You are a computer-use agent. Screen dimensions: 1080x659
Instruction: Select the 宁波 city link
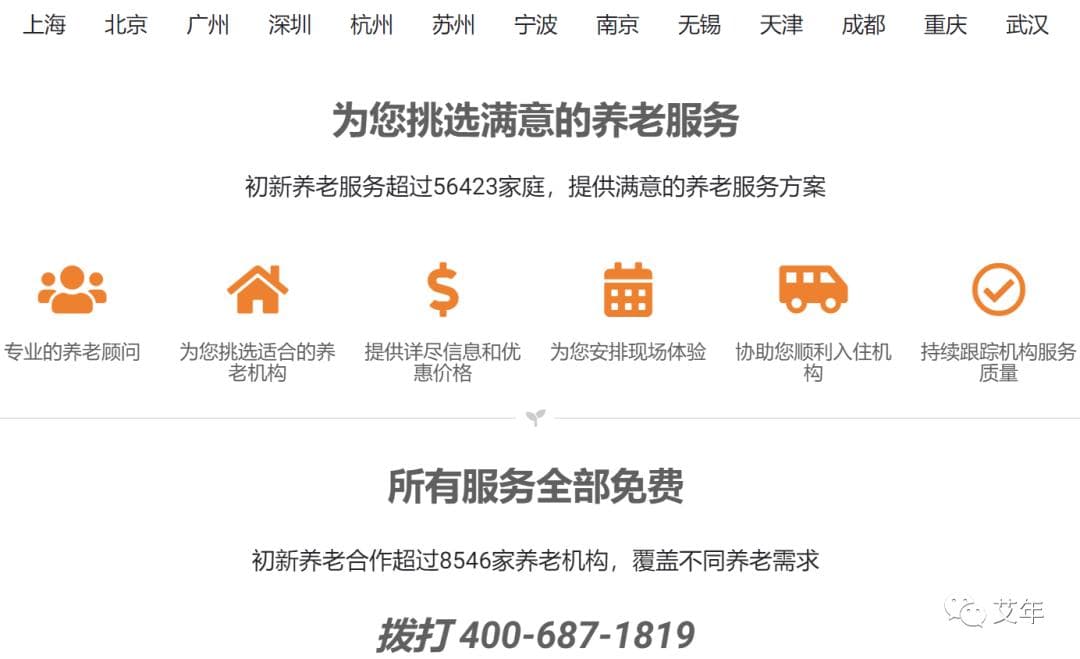(x=536, y=25)
